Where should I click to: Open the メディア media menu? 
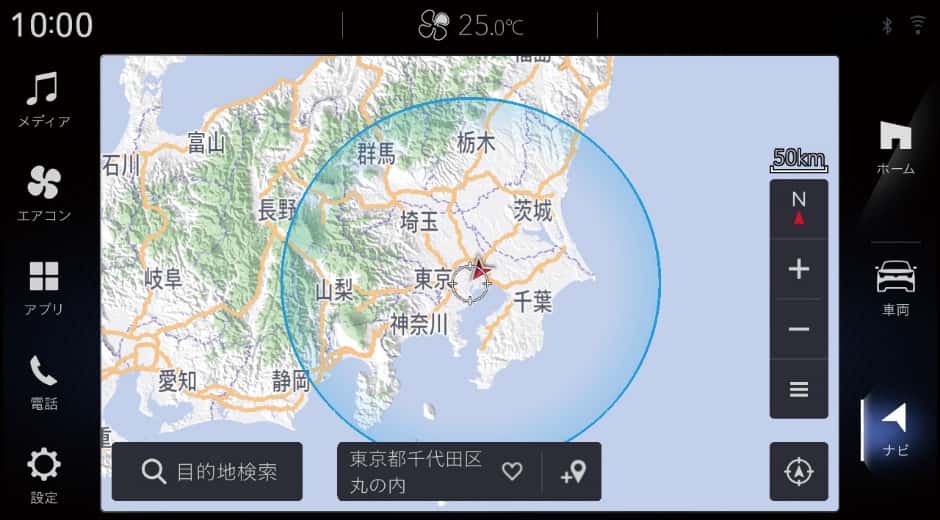[x=44, y=100]
